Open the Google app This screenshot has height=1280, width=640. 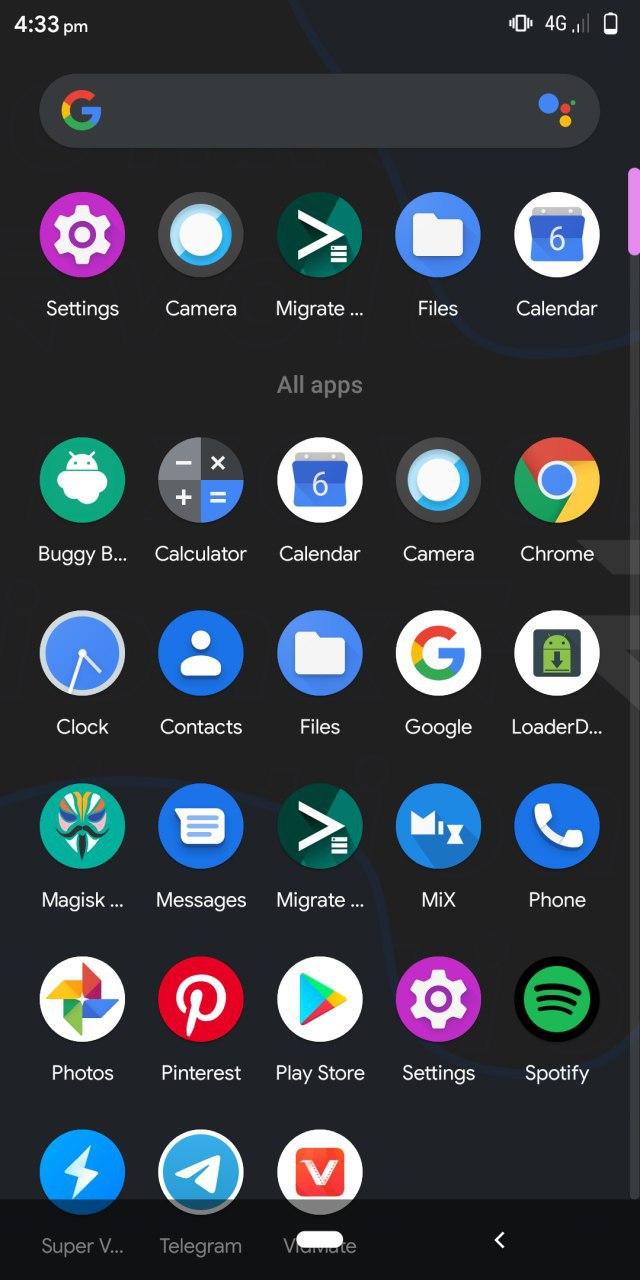[x=438, y=653]
